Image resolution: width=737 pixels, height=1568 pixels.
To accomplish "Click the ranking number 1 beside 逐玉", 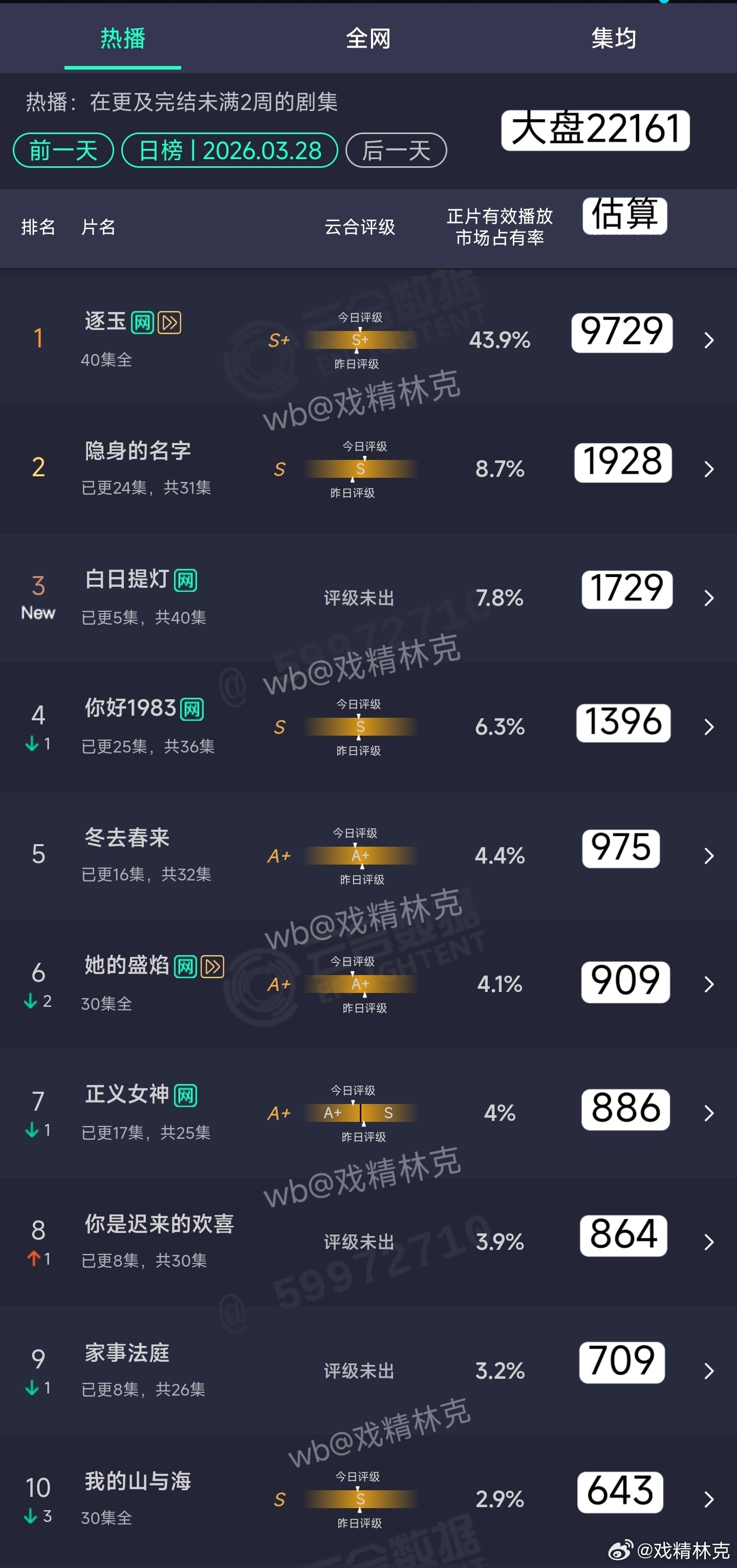I will (38, 339).
